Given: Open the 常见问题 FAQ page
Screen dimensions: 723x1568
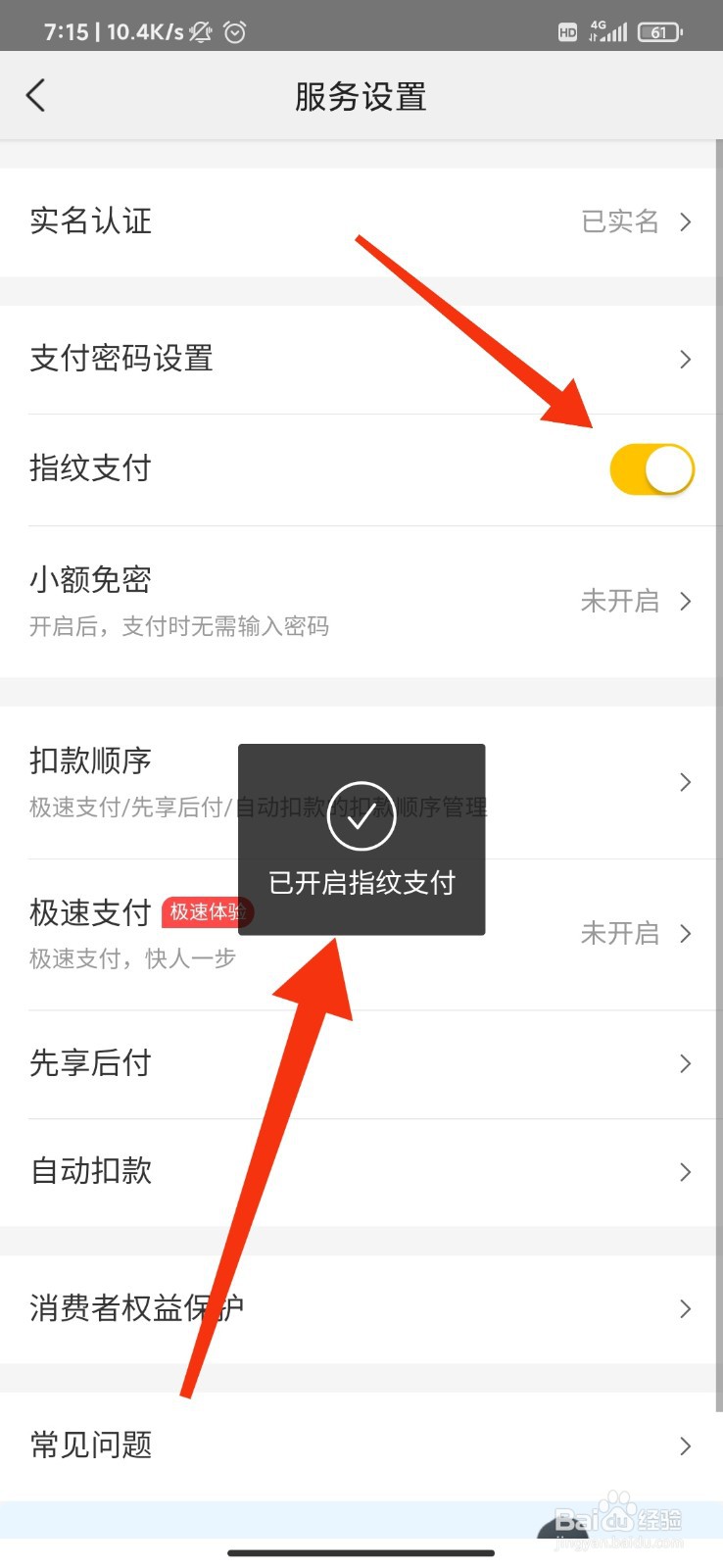Looking at the screenshot, I should [361, 1444].
